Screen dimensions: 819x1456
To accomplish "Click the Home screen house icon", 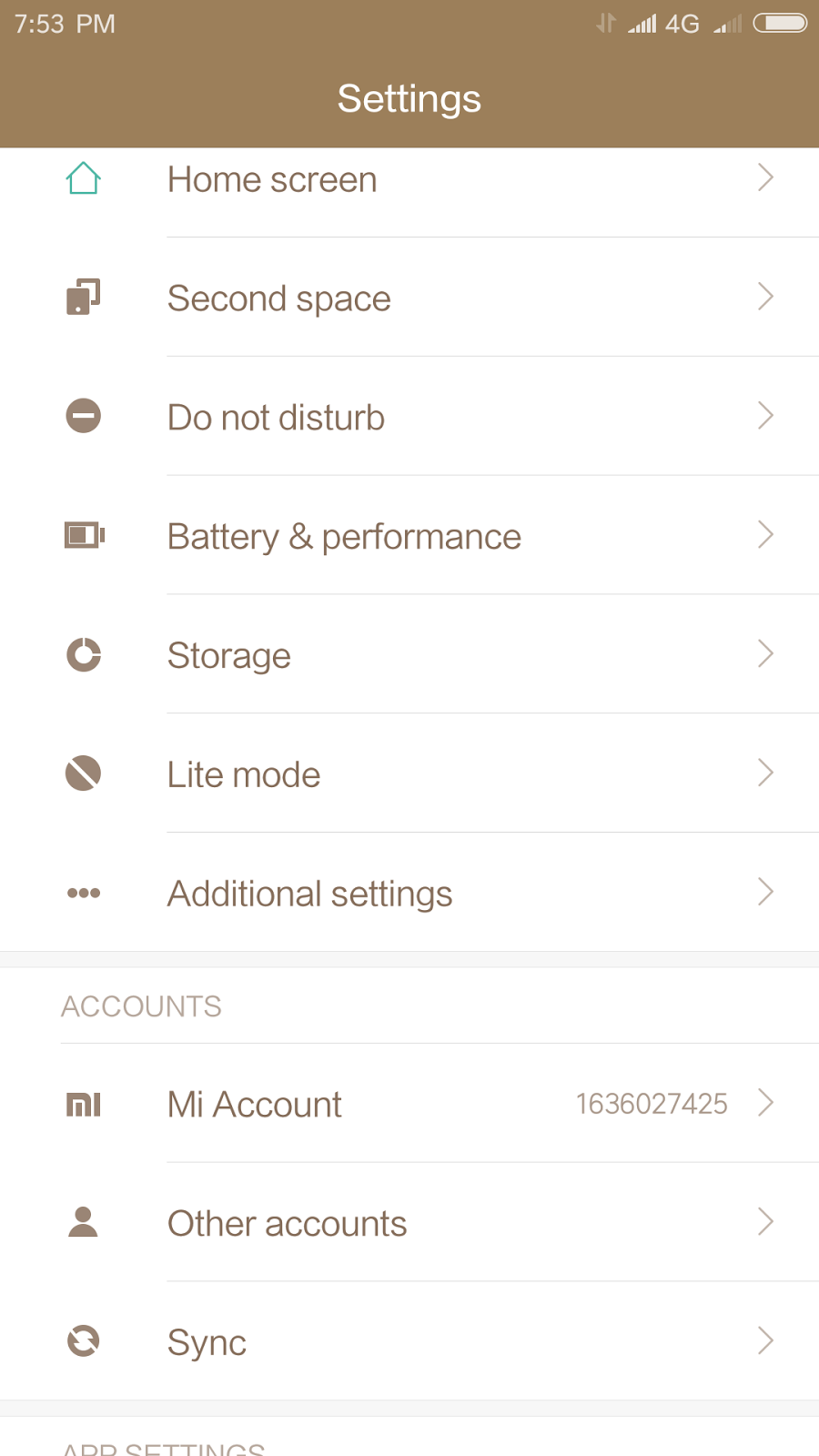I will point(83,179).
